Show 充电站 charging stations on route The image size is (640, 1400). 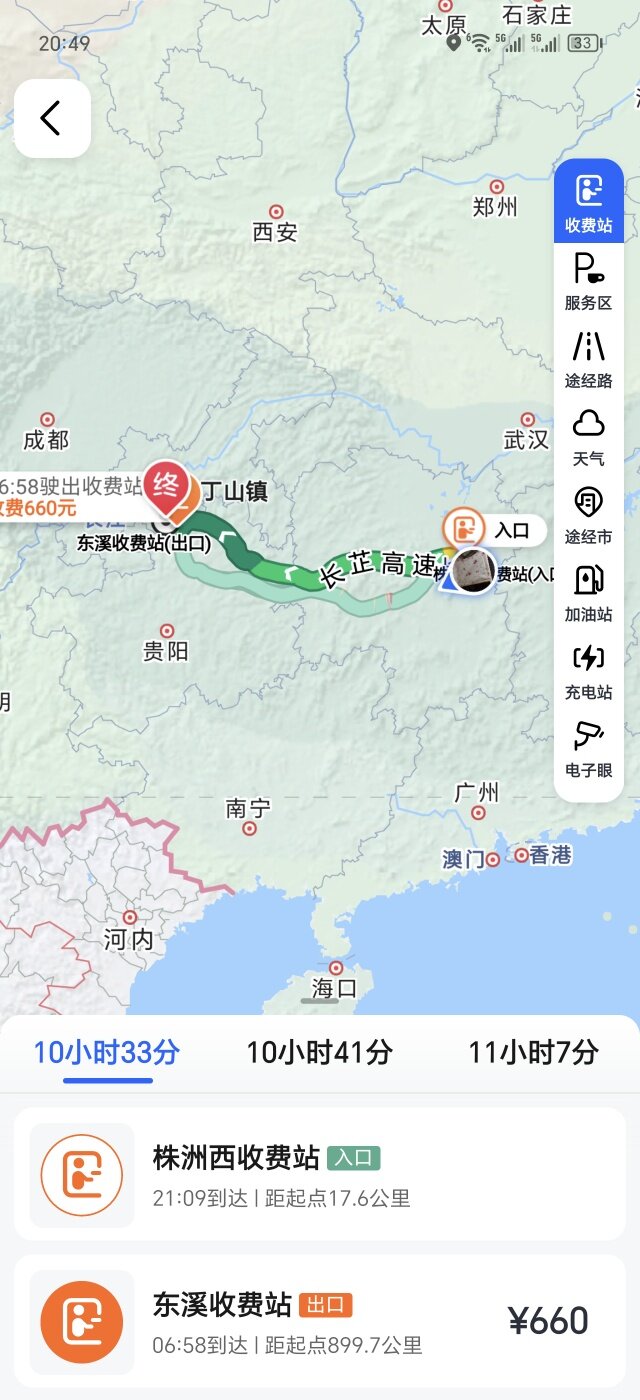588,671
